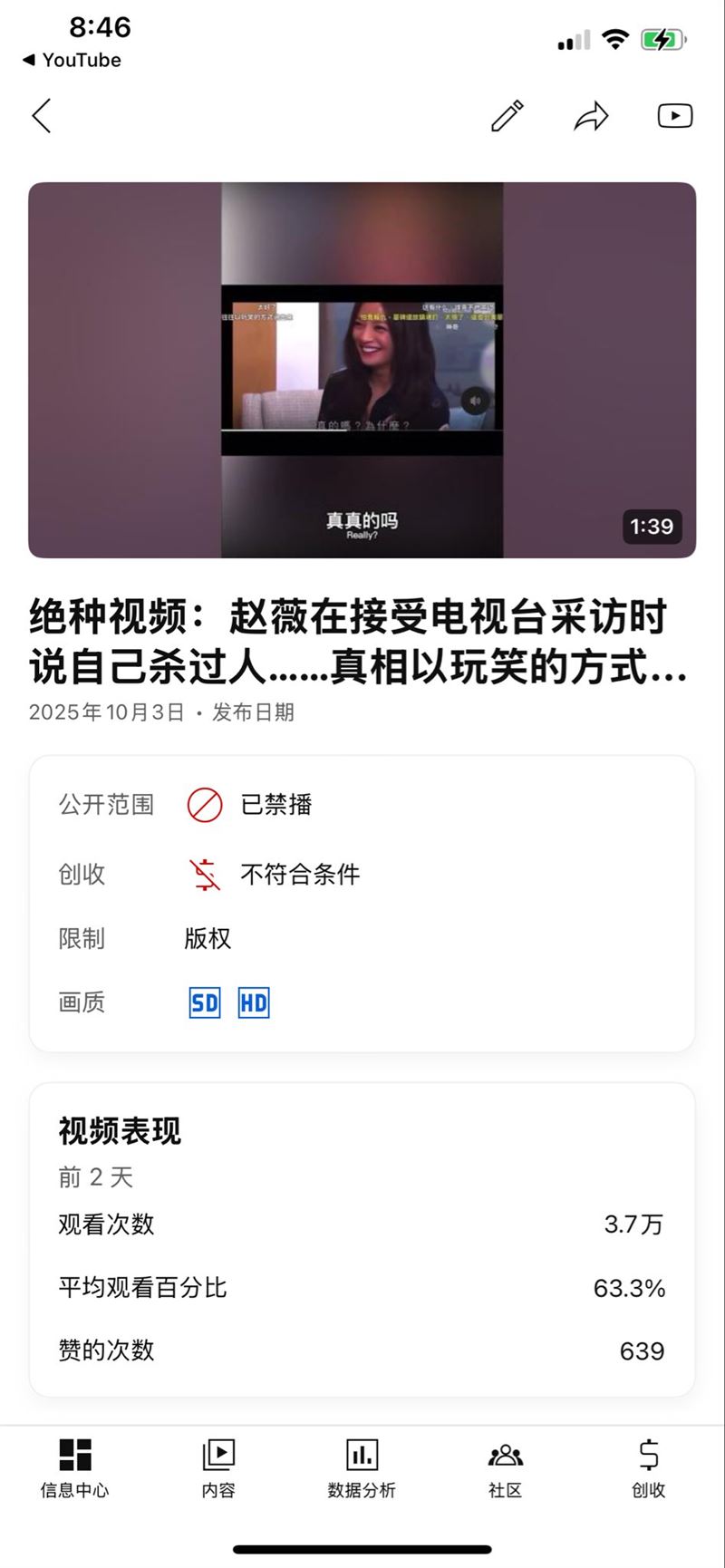Return to YouTube via the top-left link
This screenshot has height=1568, width=725.
click(x=71, y=60)
